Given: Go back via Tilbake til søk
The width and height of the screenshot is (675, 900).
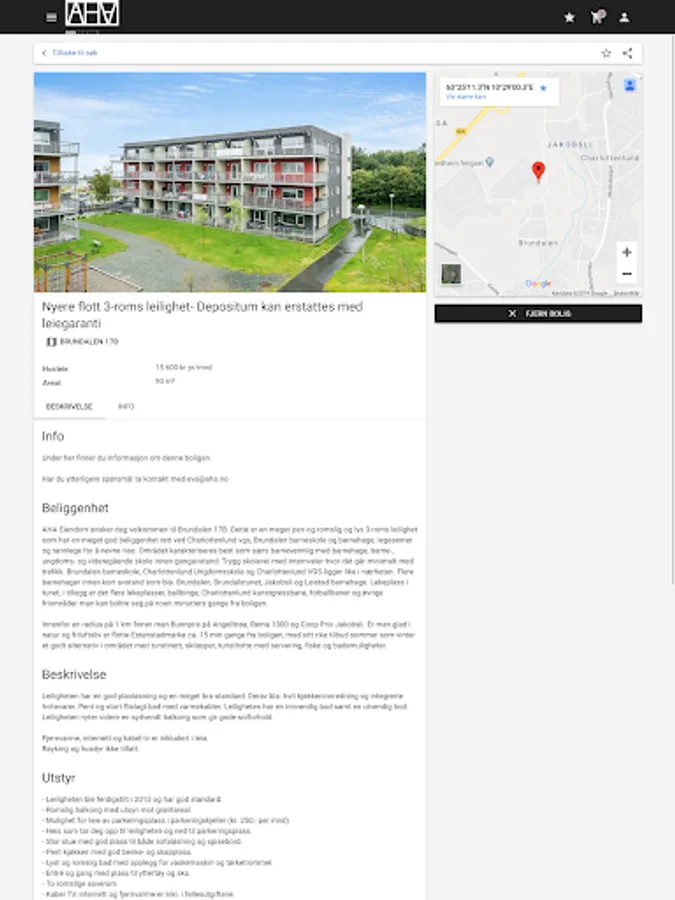Looking at the screenshot, I should tap(72, 53).
